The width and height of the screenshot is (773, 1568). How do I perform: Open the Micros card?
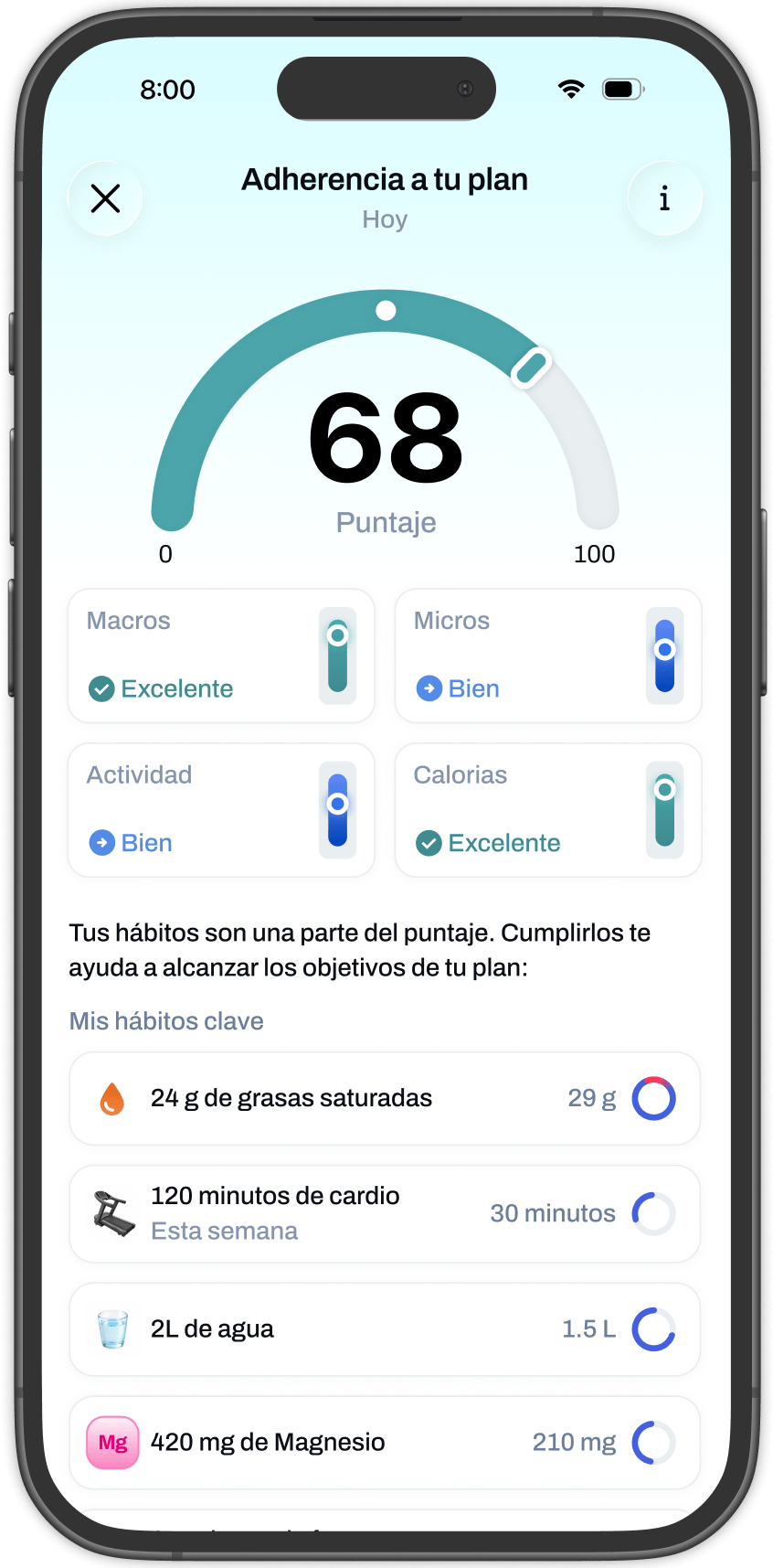pyautogui.click(x=548, y=656)
